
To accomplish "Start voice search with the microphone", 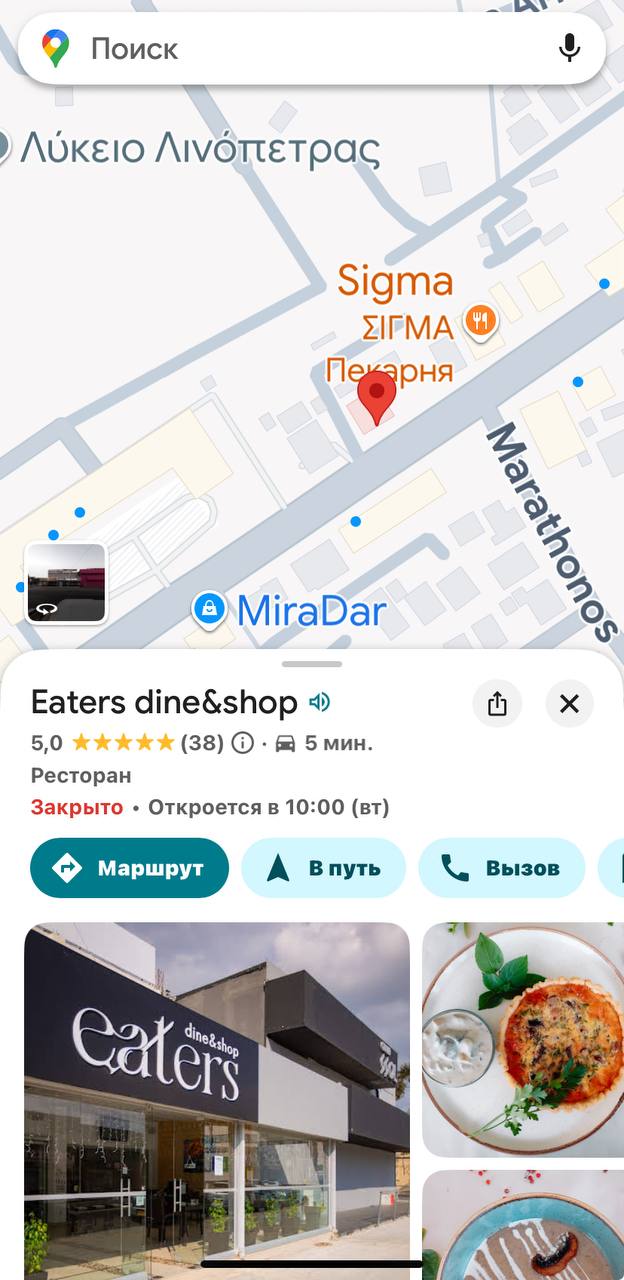I will (x=569, y=48).
